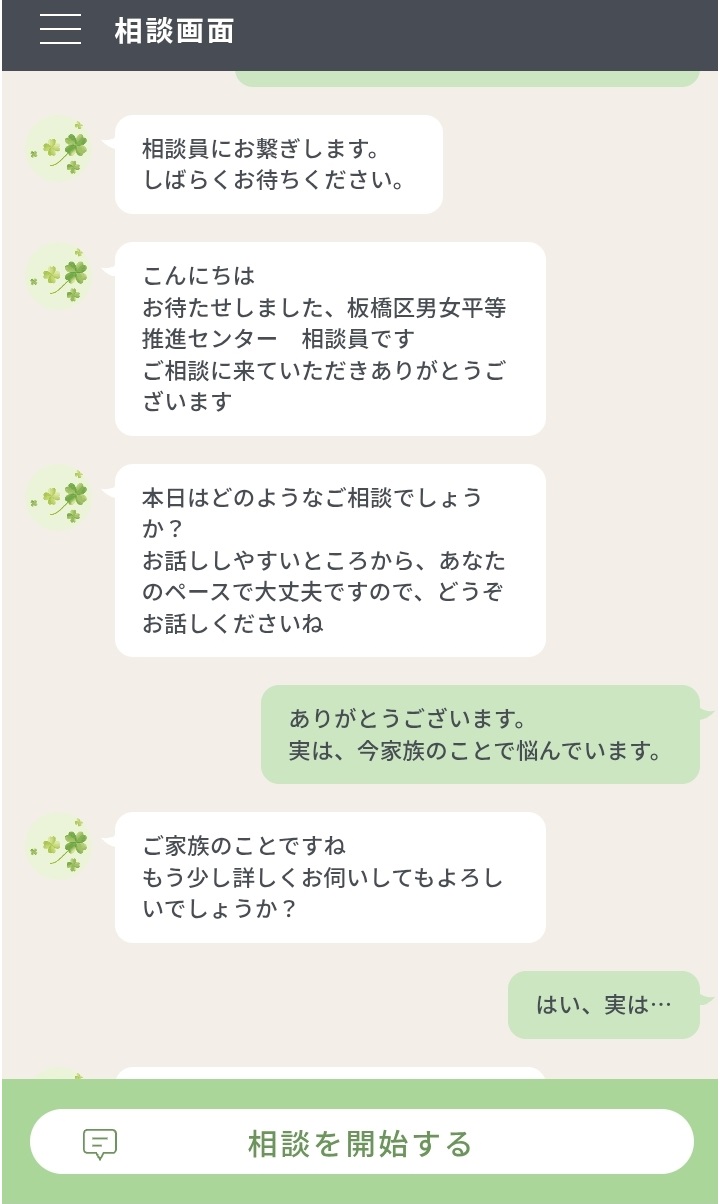The width and height of the screenshot is (720, 1204).
Task: Click the 'はい、実は…' user reply bubble
Action: (604, 1004)
